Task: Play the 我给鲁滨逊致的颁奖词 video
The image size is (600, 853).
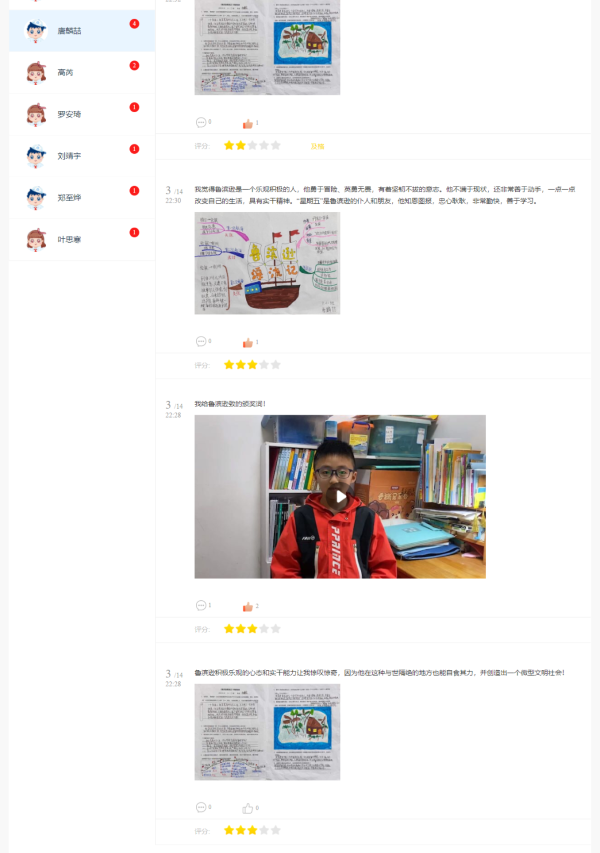Action: pyautogui.click(x=340, y=496)
